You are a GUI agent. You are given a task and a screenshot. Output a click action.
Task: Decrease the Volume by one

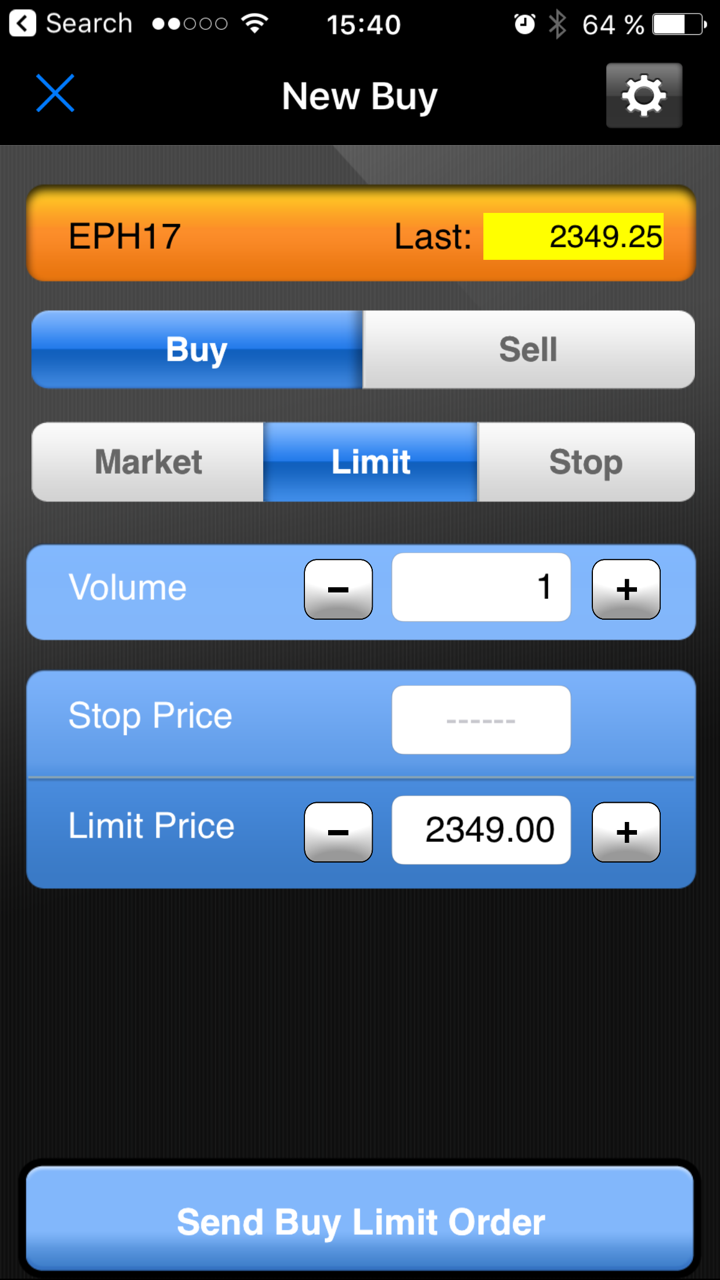coord(338,589)
